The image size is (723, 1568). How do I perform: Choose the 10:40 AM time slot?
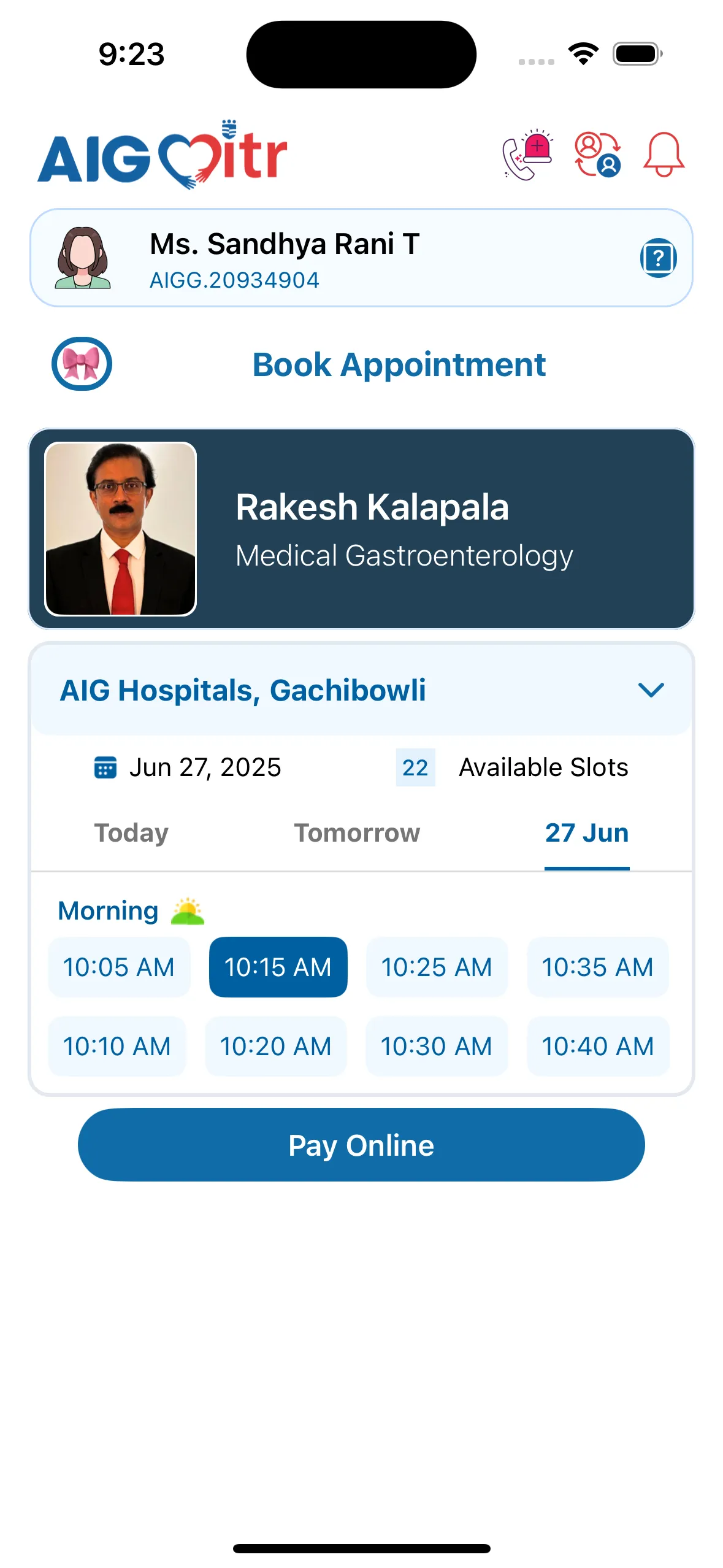(598, 1047)
